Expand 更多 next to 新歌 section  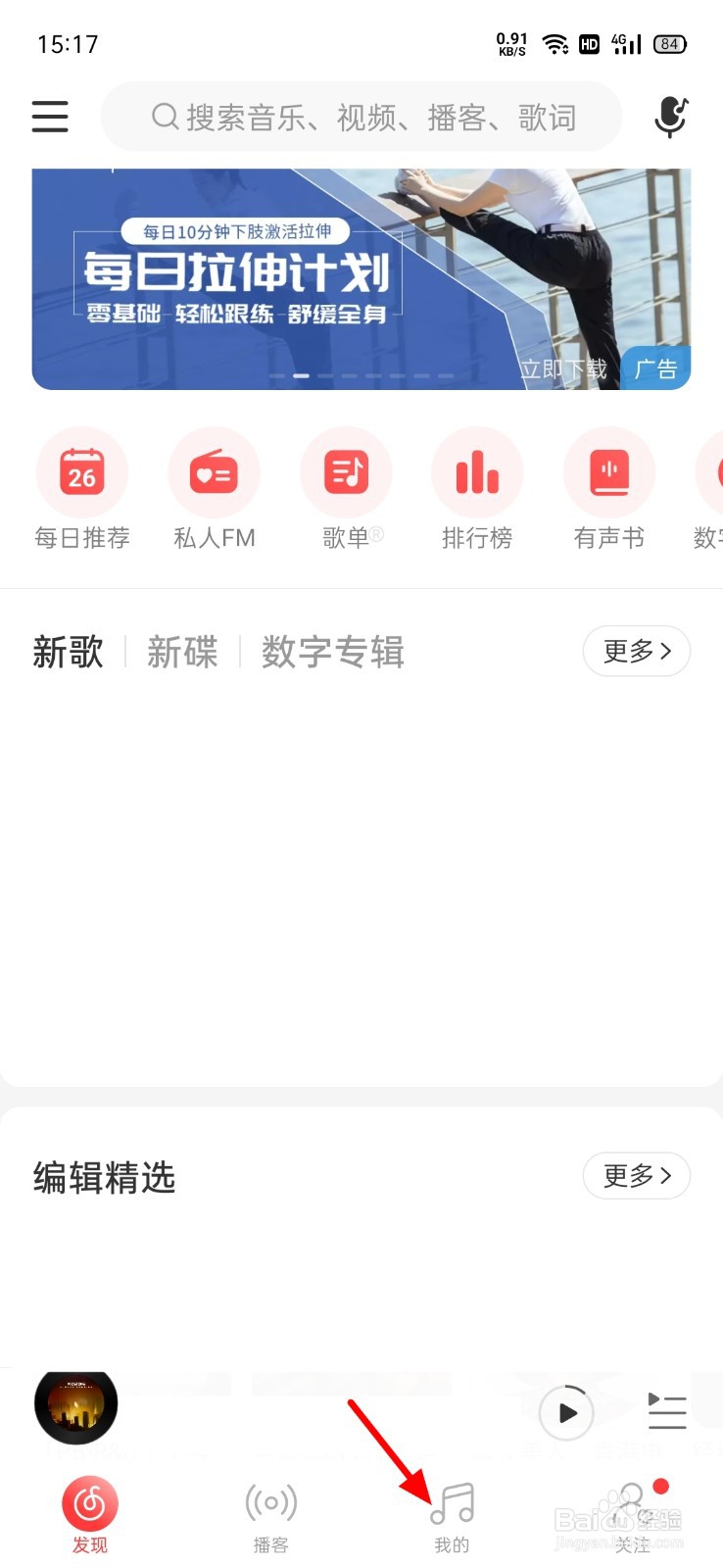pos(636,651)
